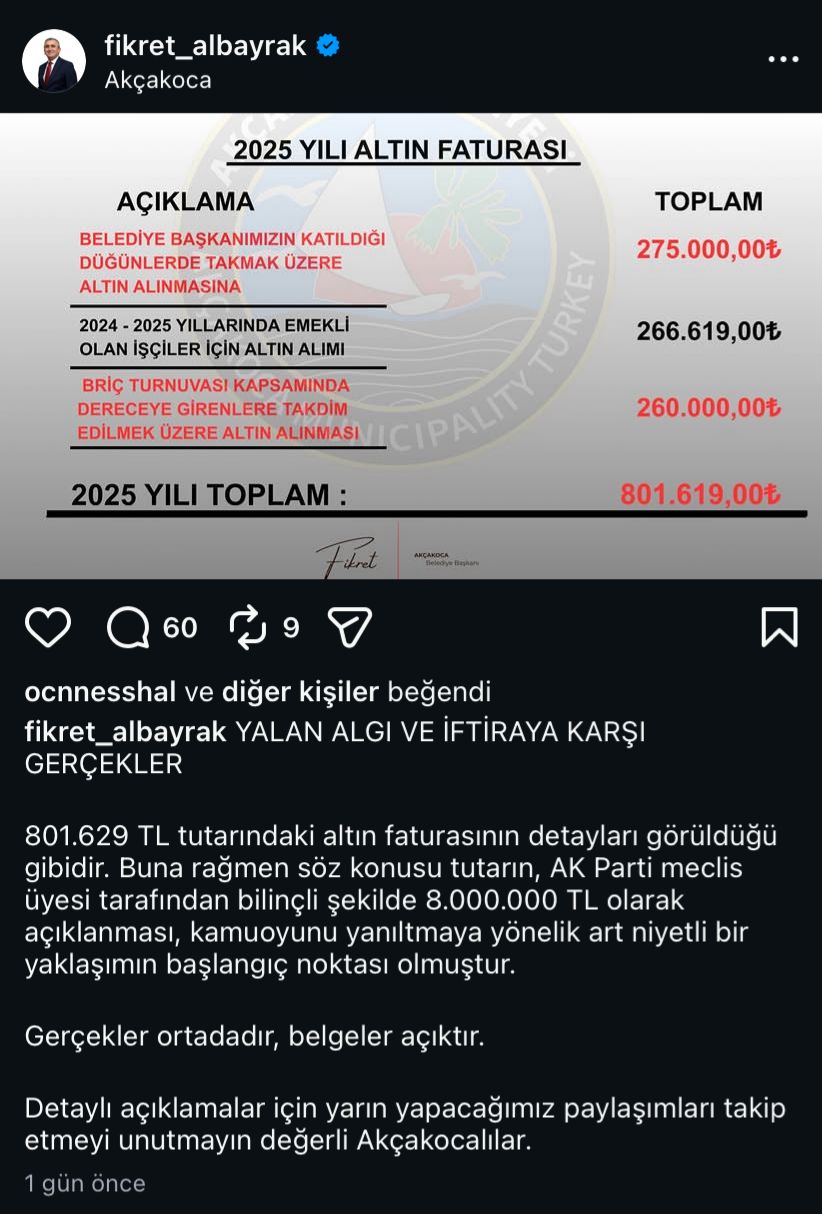This screenshot has height=1214, width=822.
Task: Save this post with the bookmark icon
Action: (x=779, y=627)
